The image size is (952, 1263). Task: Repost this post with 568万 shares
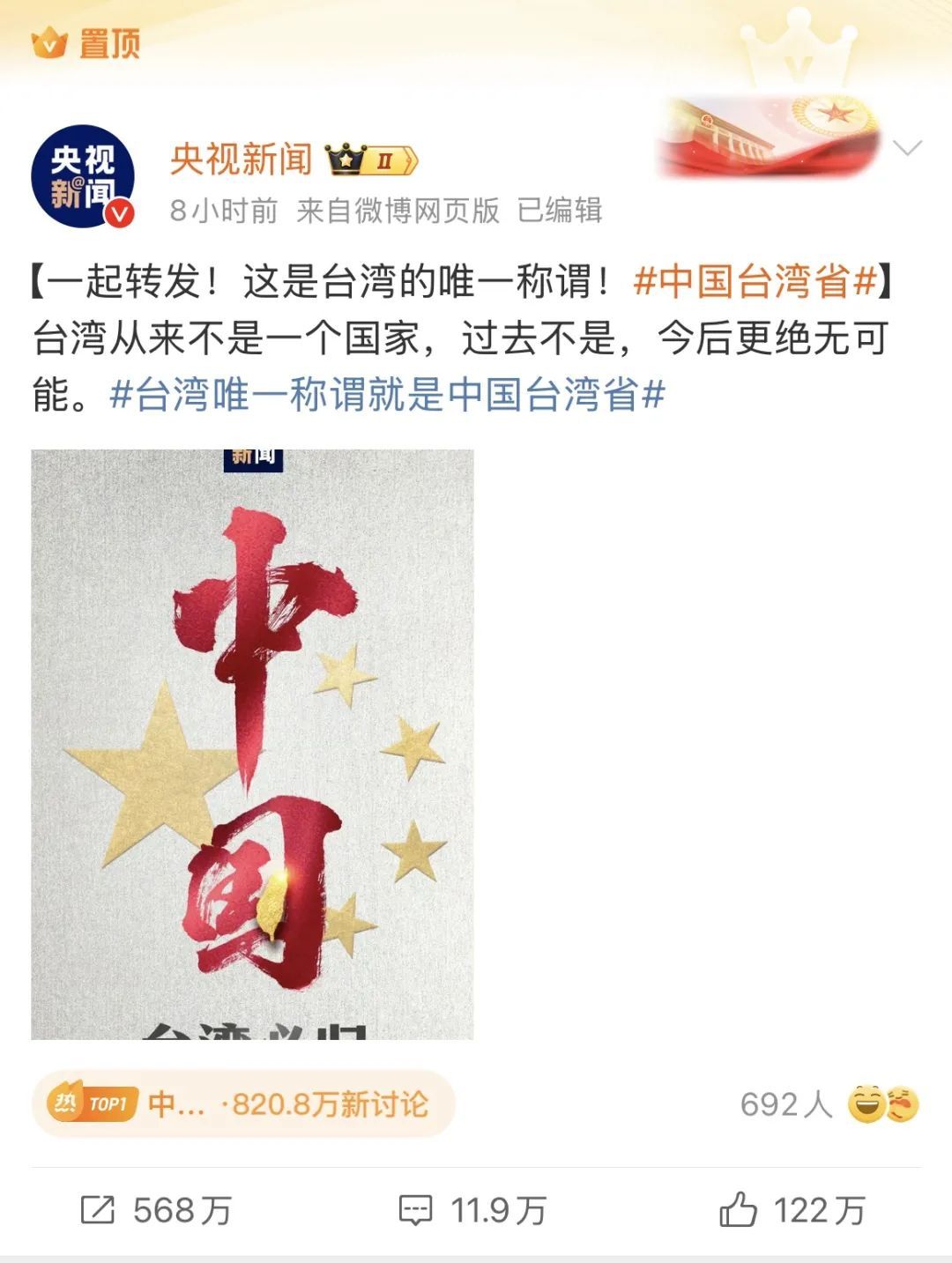[x=157, y=1210]
